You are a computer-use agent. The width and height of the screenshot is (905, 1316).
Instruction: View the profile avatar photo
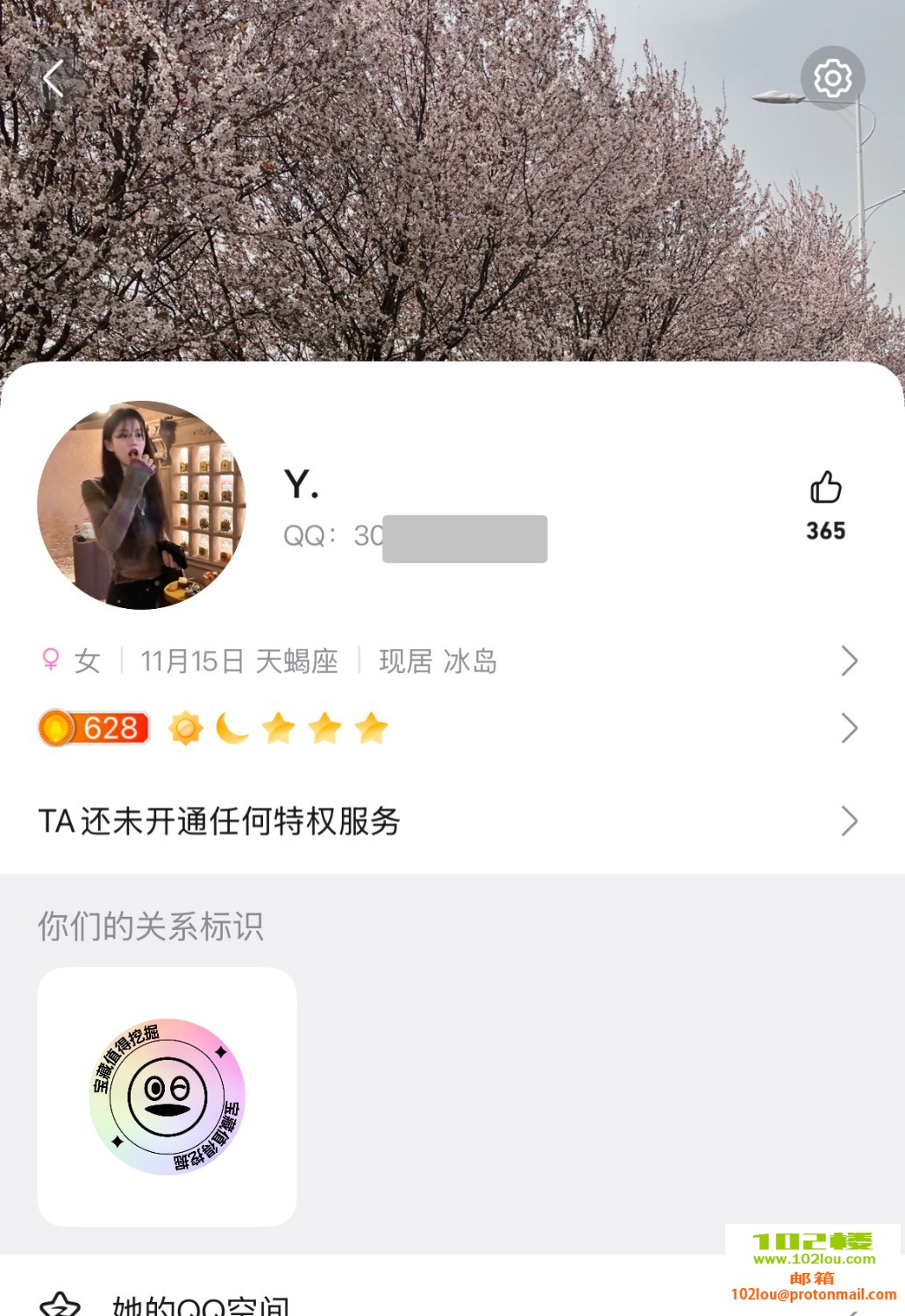click(x=141, y=505)
